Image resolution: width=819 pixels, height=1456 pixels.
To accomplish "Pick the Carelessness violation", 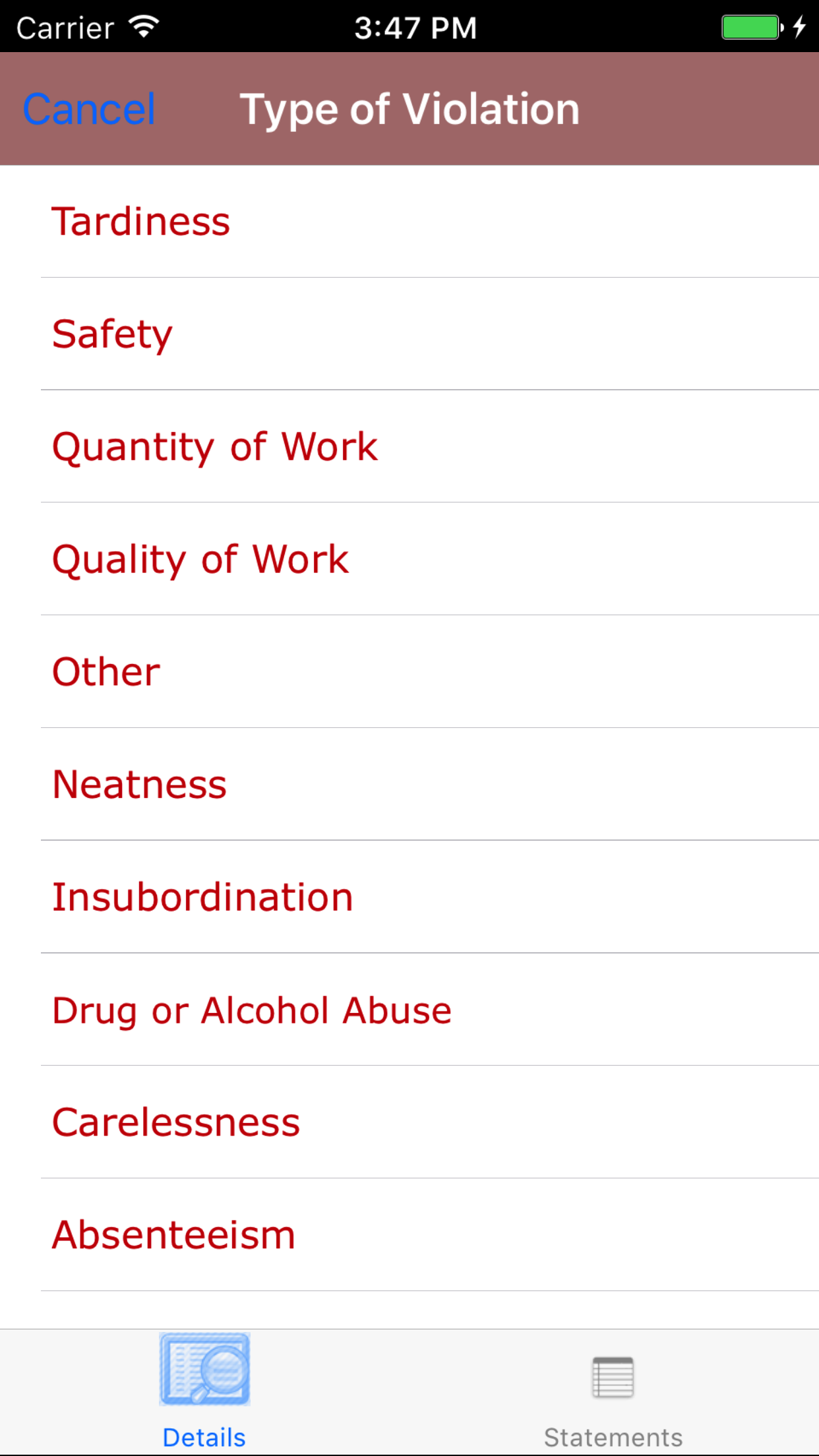I will coord(176,1122).
